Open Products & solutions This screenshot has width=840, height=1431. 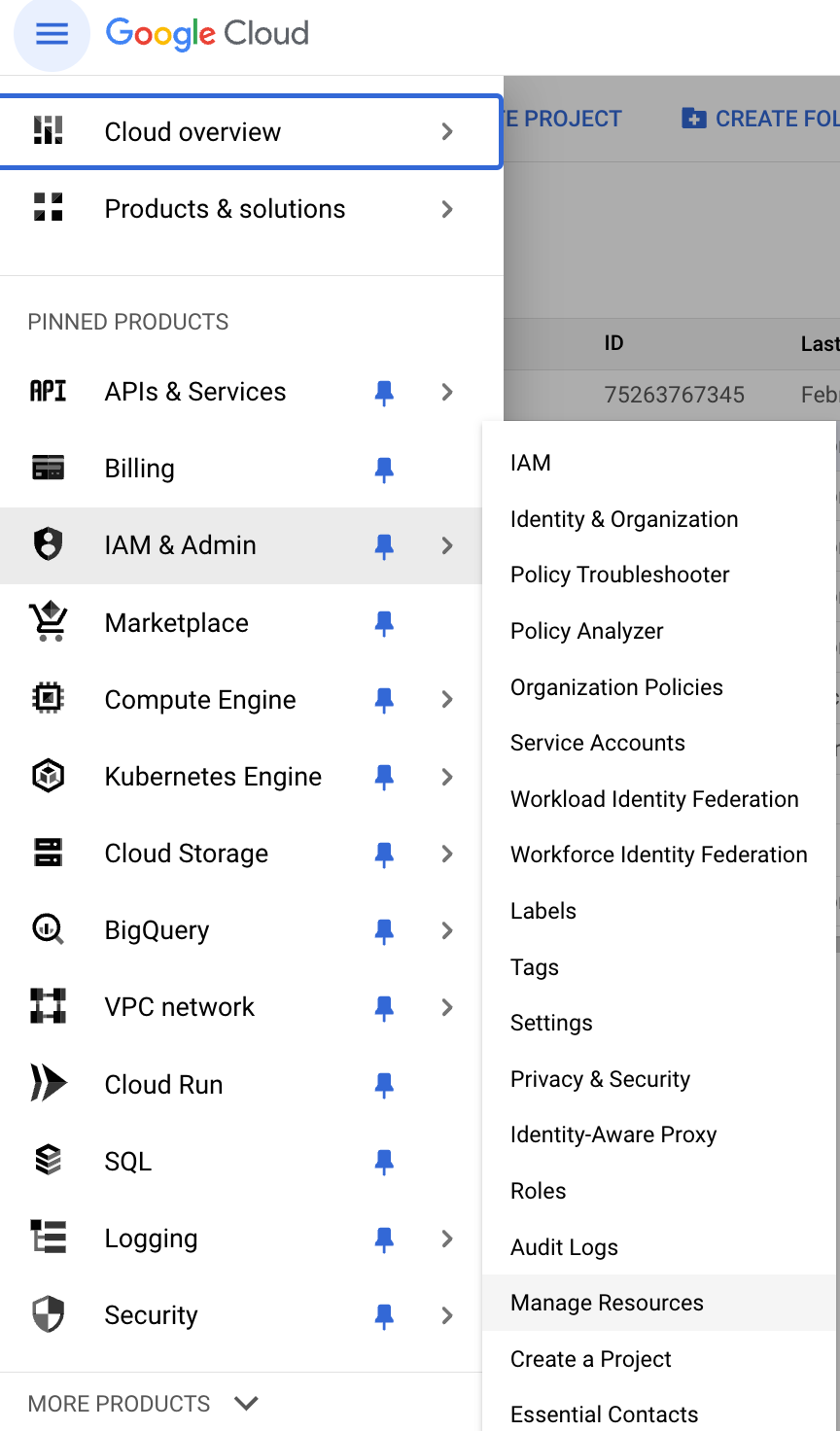225,209
